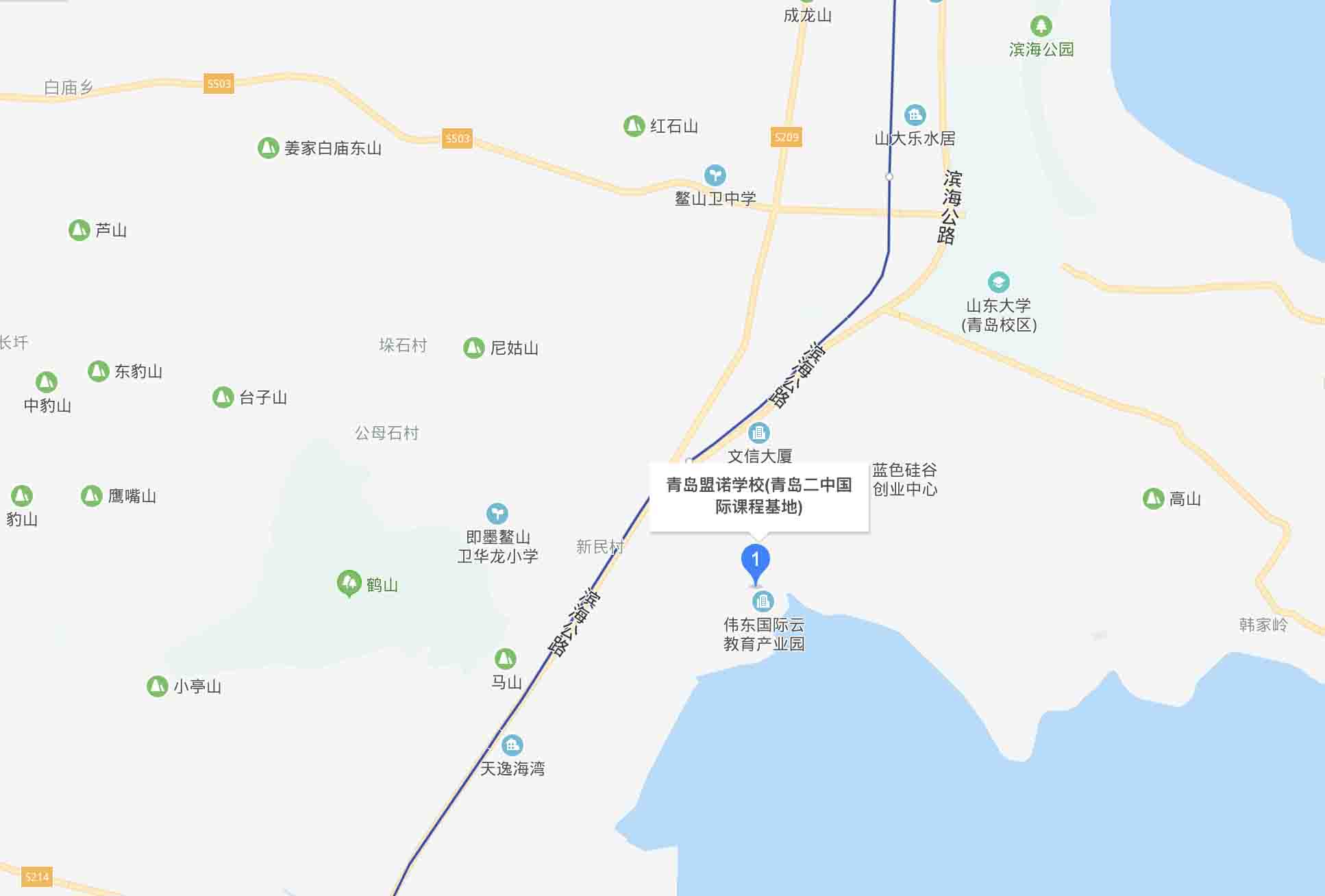Screen dimensions: 1325x896
Task: Tap the 鹤山 scenic spot marker
Action: tap(349, 583)
